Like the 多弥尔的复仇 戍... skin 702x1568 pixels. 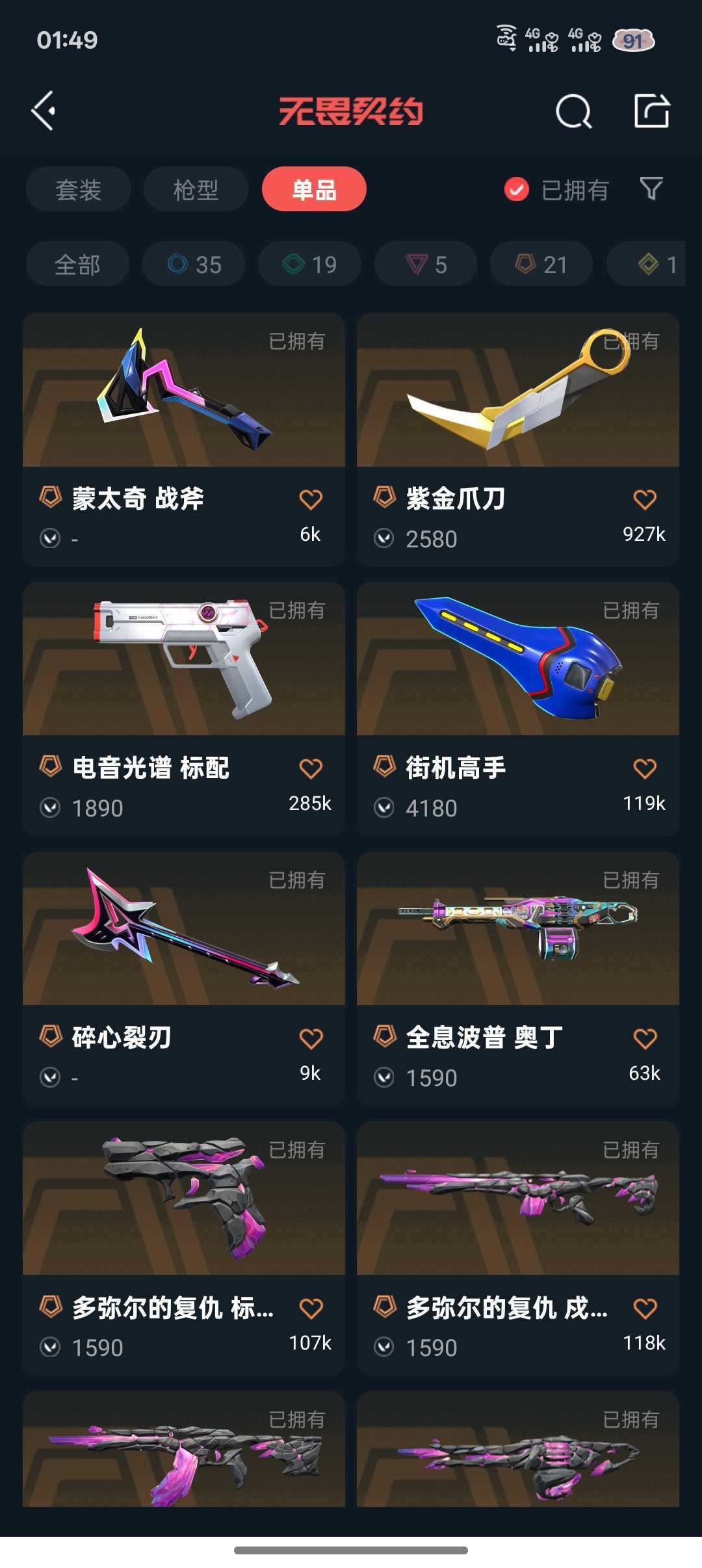[x=645, y=1308]
